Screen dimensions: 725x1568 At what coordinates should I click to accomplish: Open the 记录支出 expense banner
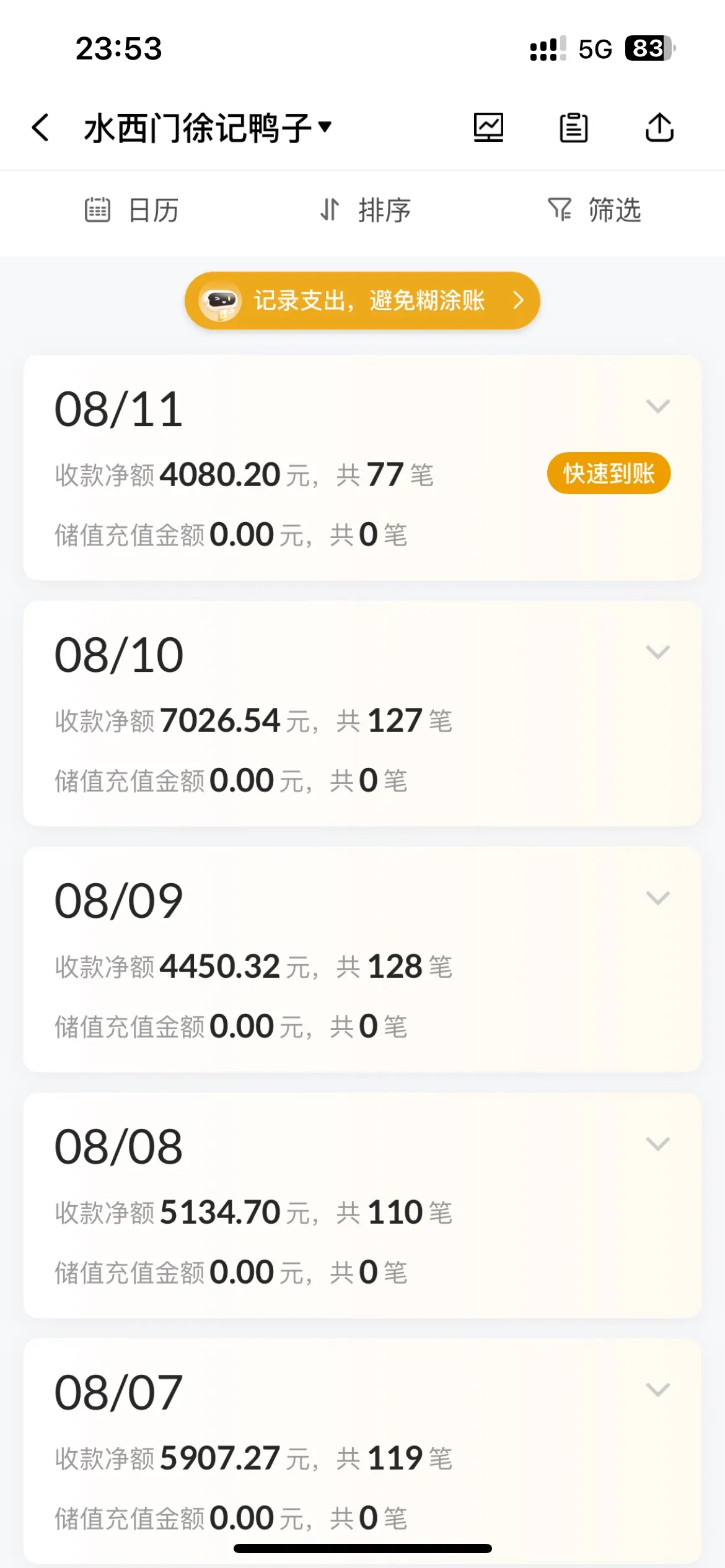point(362,300)
